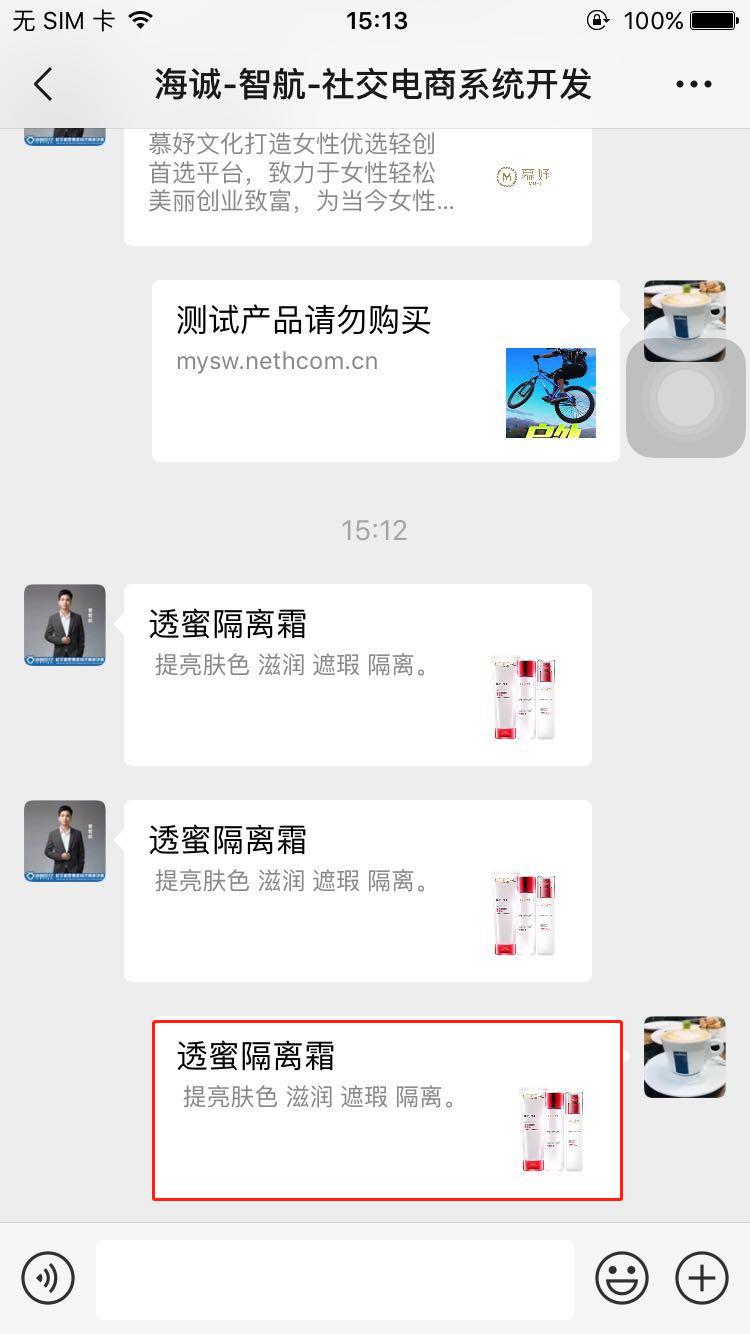
Task: Tap the floating AssistiveTouch button
Action: 686,398
